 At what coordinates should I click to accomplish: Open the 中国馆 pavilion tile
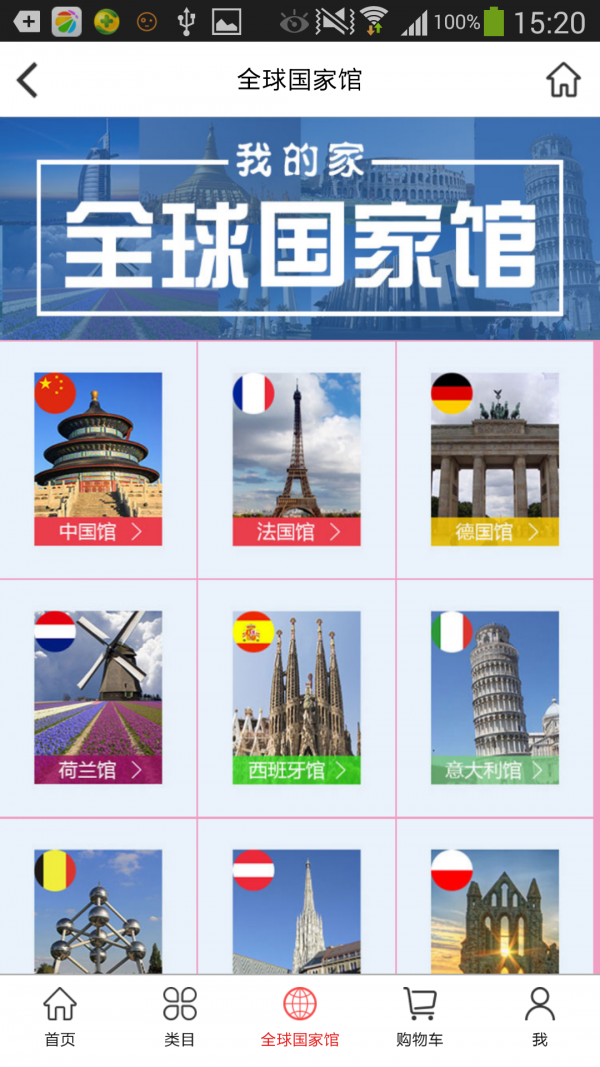(x=98, y=459)
